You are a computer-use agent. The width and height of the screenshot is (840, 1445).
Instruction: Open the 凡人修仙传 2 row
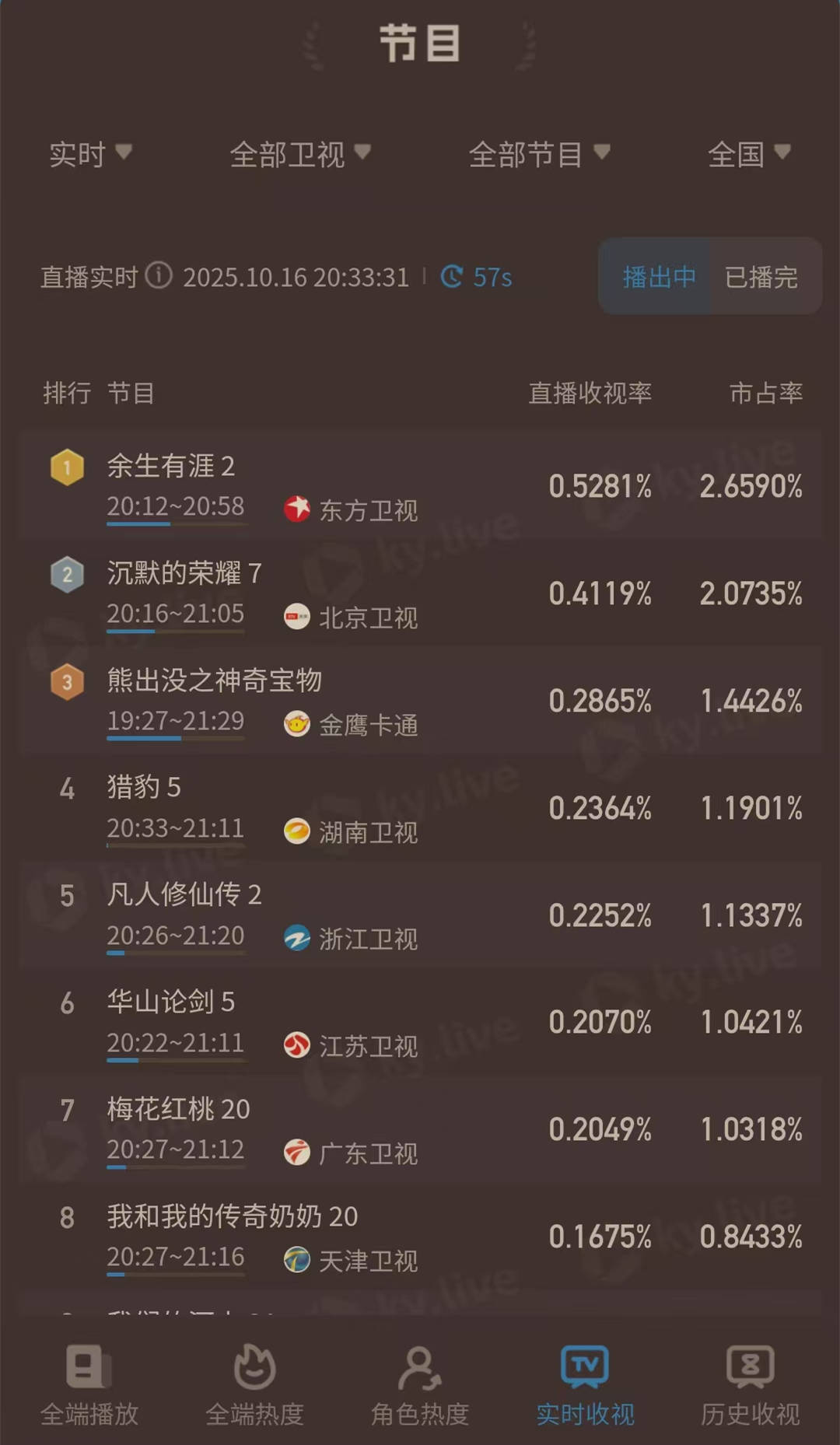tap(420, 915)
